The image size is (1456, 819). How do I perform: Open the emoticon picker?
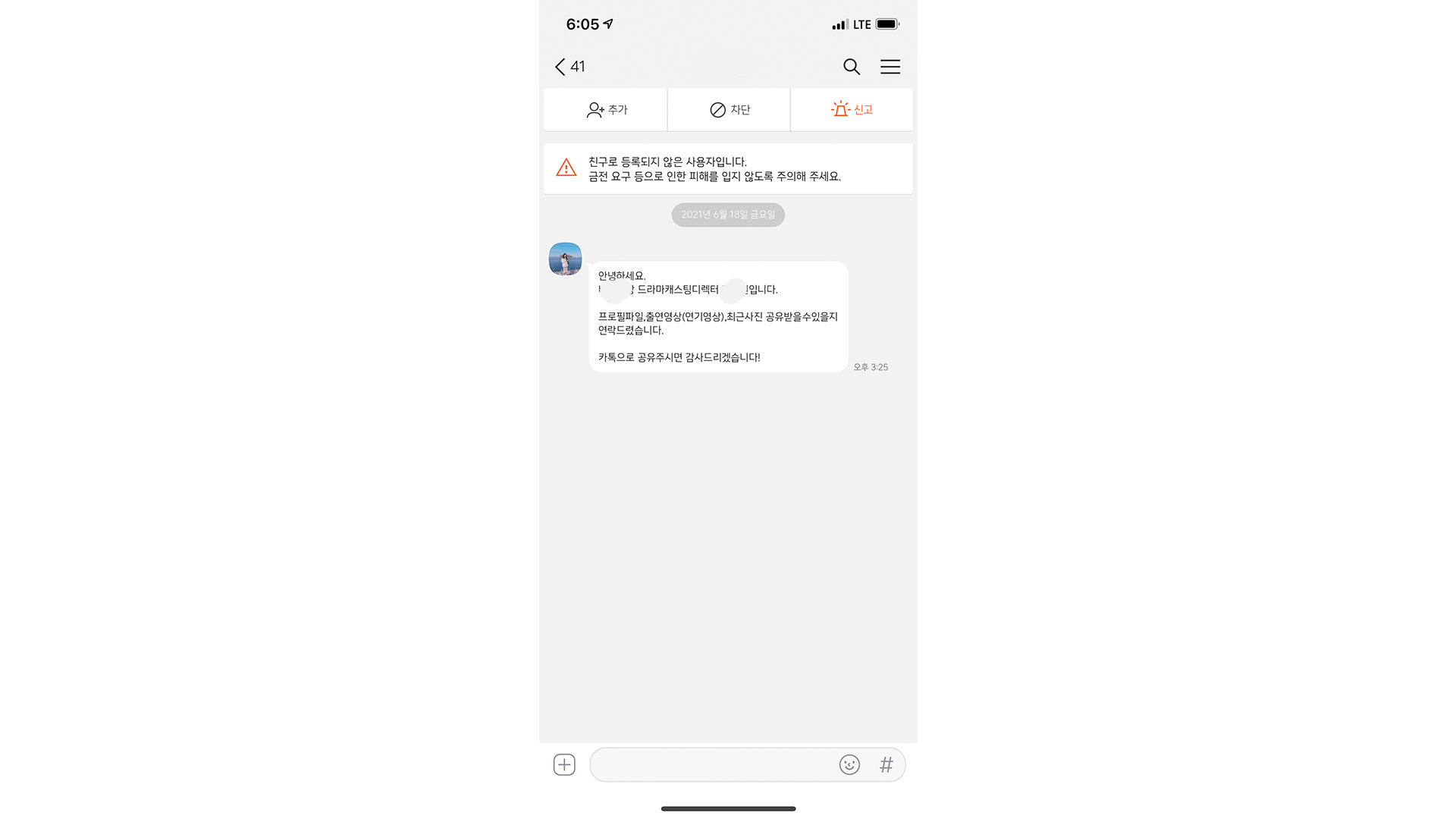pyautogui.click(x=849, y=764)
